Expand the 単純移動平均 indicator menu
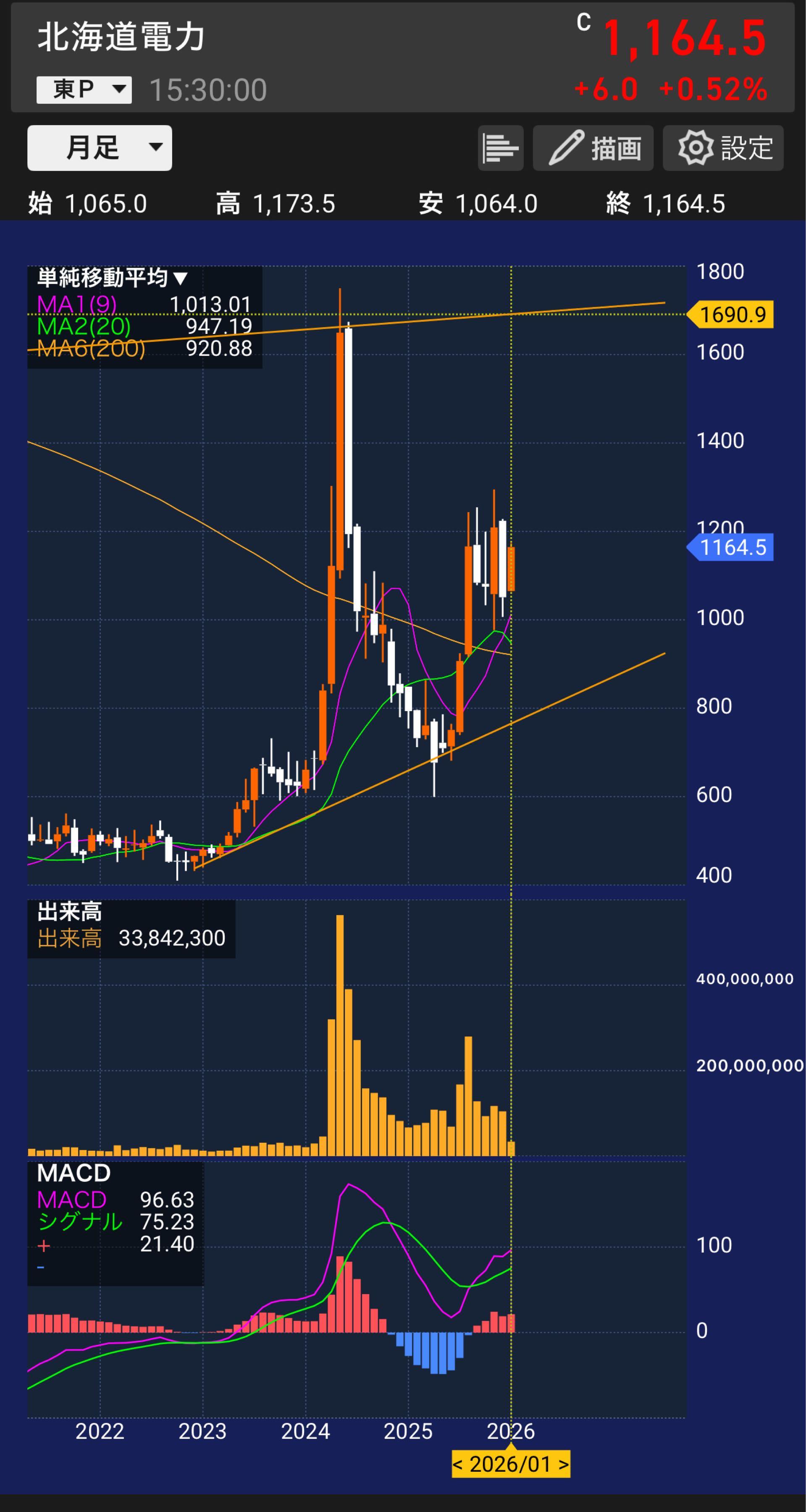Screen dimensions: 806x1512 (112, 278)
